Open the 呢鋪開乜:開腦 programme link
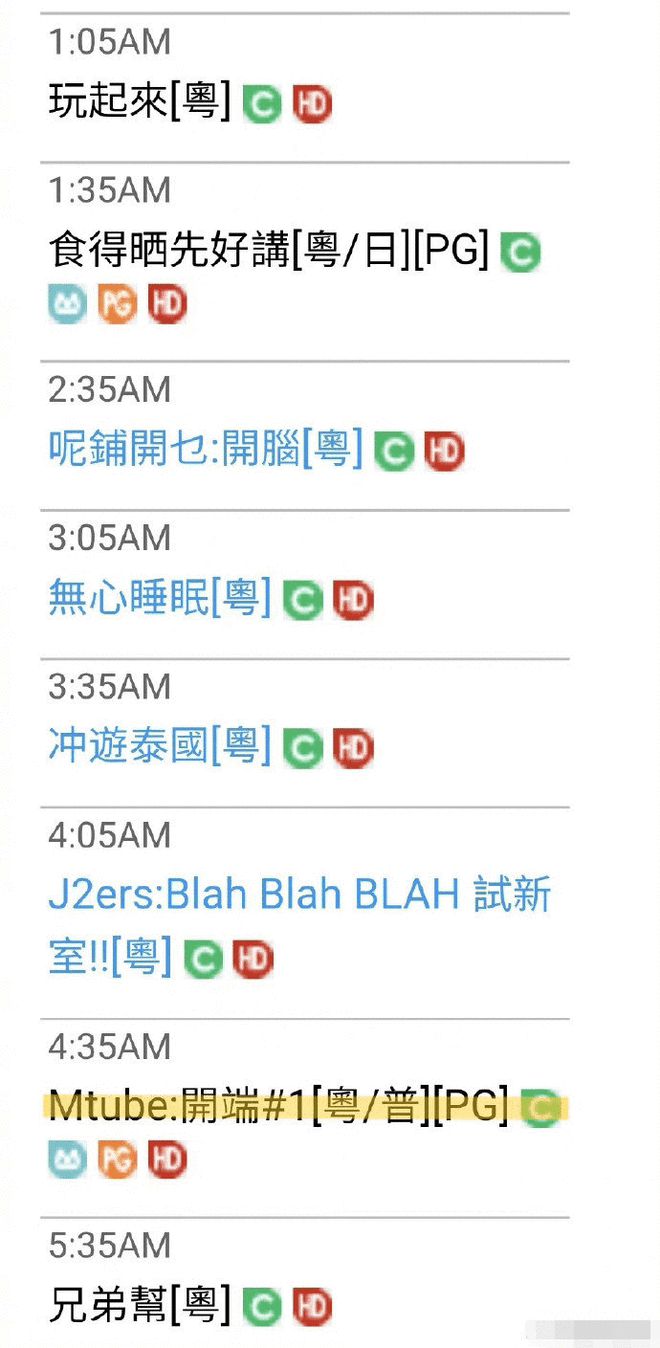 [205, 450]
